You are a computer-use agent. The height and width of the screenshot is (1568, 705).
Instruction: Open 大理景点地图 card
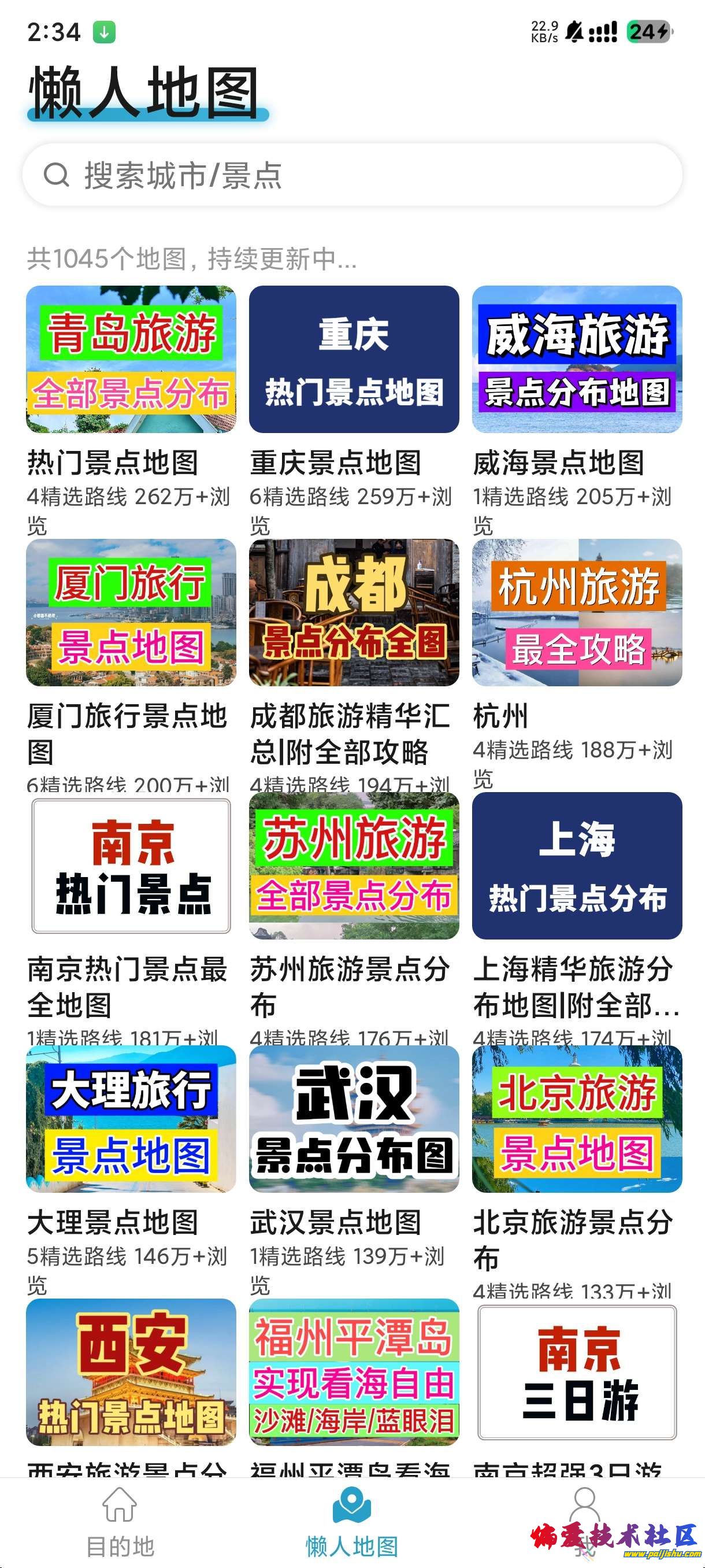pos(131,1119)
